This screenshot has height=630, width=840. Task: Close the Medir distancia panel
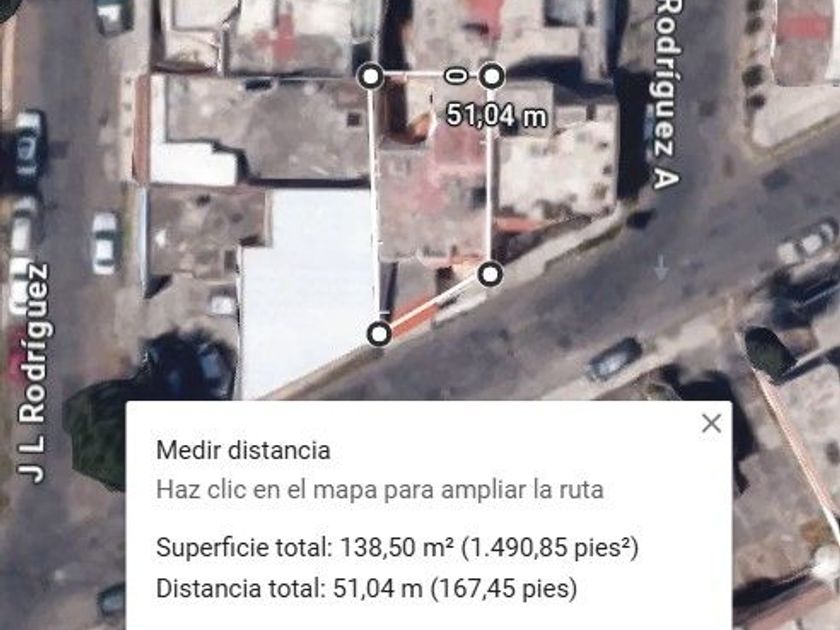[x=711, y=424]
